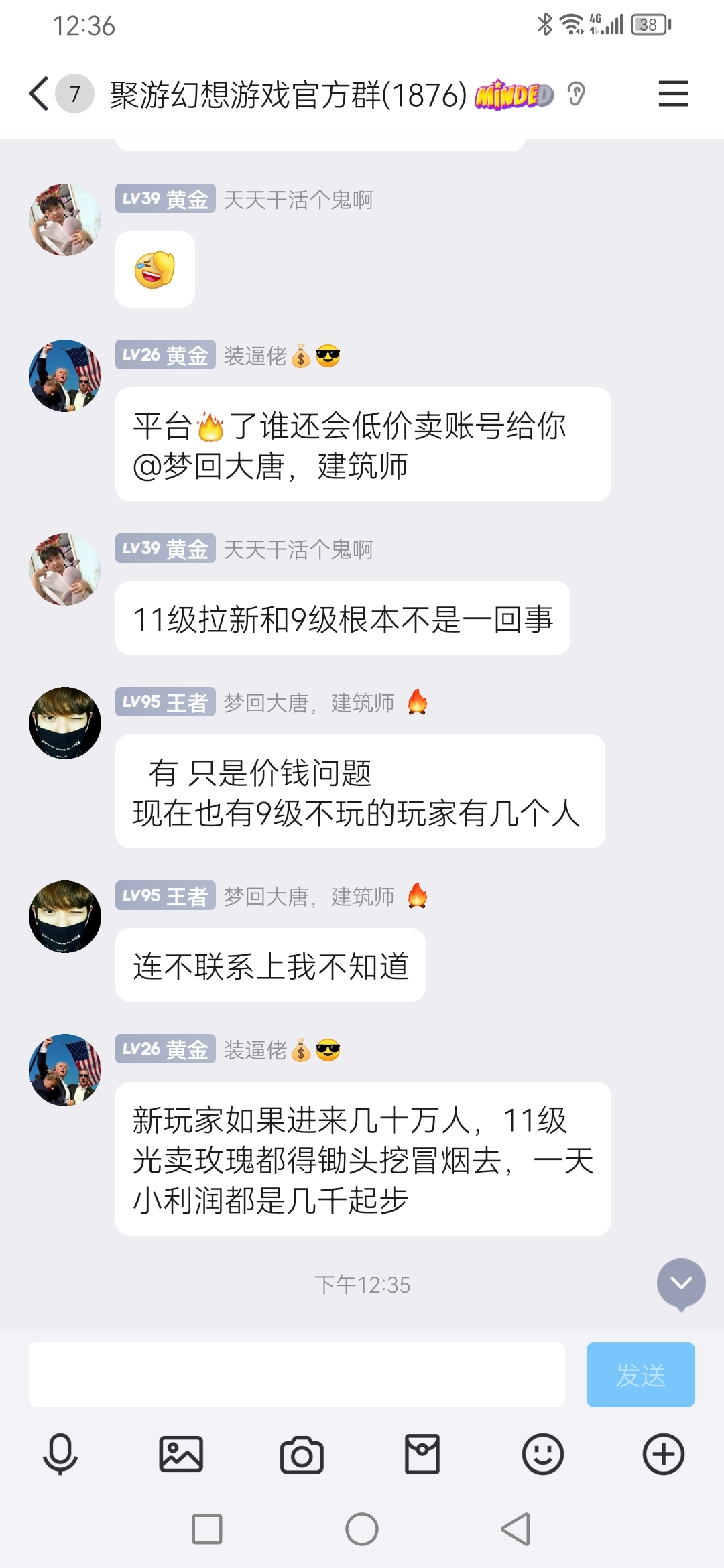This screenshot has width=724, height=1568.
Task: Go back to the chat list
Action: tap(39, 93)
